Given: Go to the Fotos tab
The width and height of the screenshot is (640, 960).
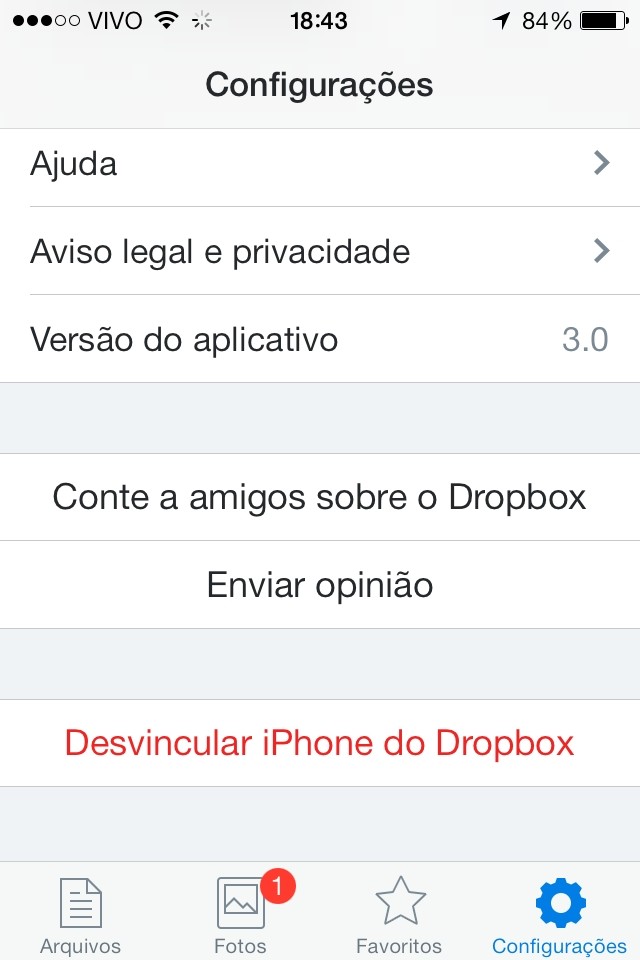Looking at the screenshot, I should pyautogui.click(x=241, y=913).
